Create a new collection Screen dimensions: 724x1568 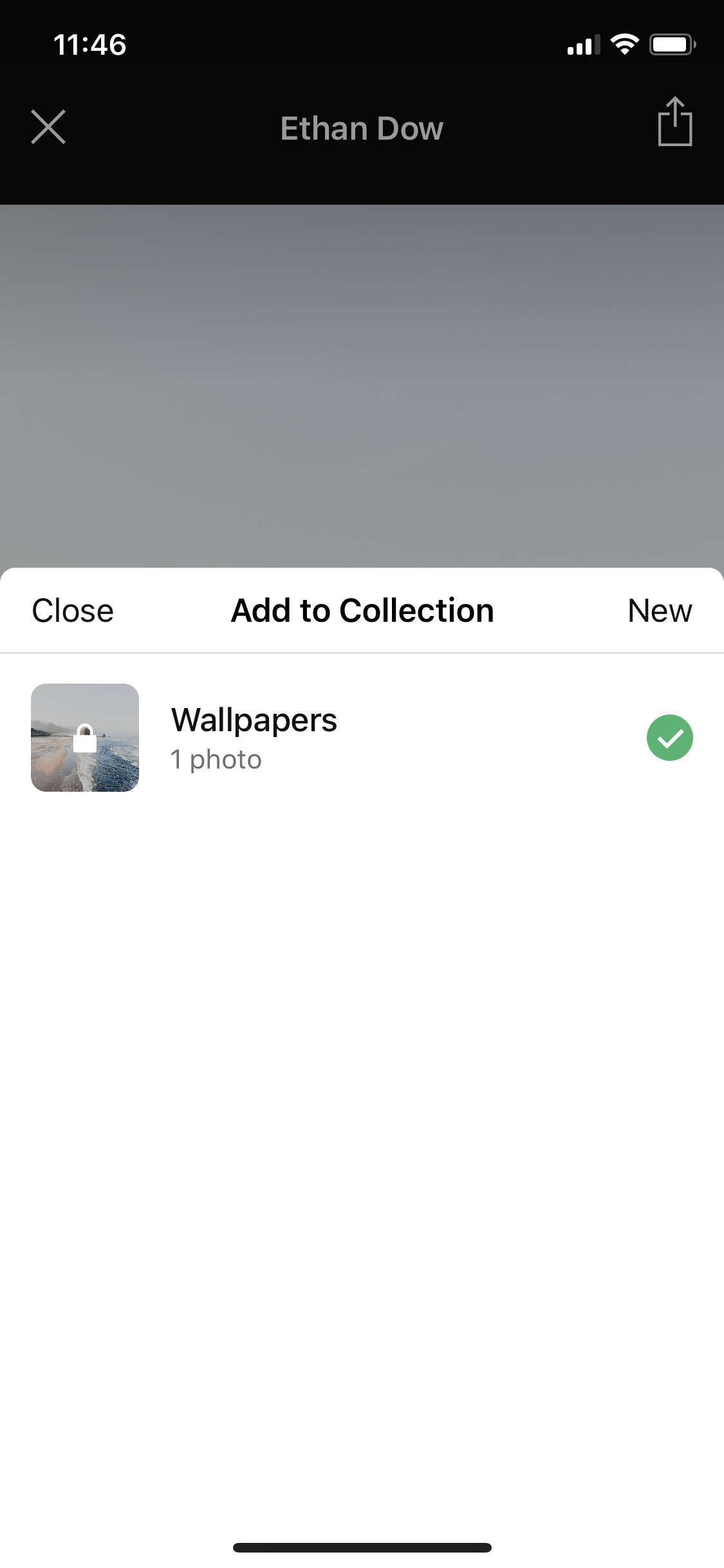point(659,610)
